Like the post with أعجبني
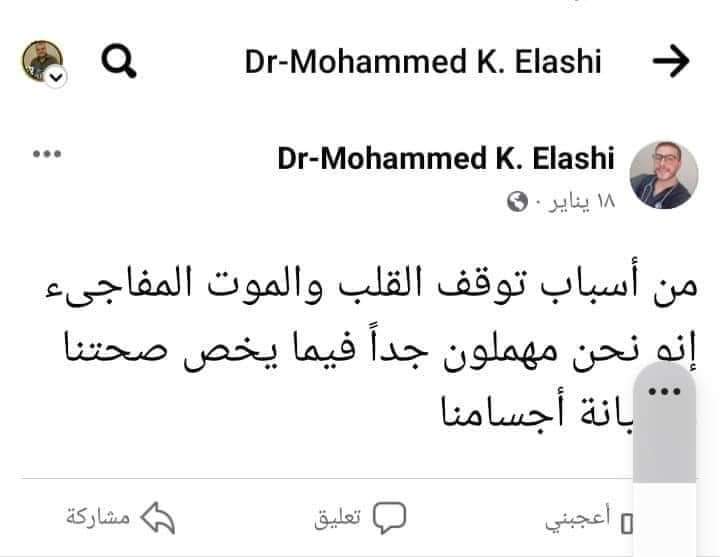720x557 pixels. click(x=590, y=519)
